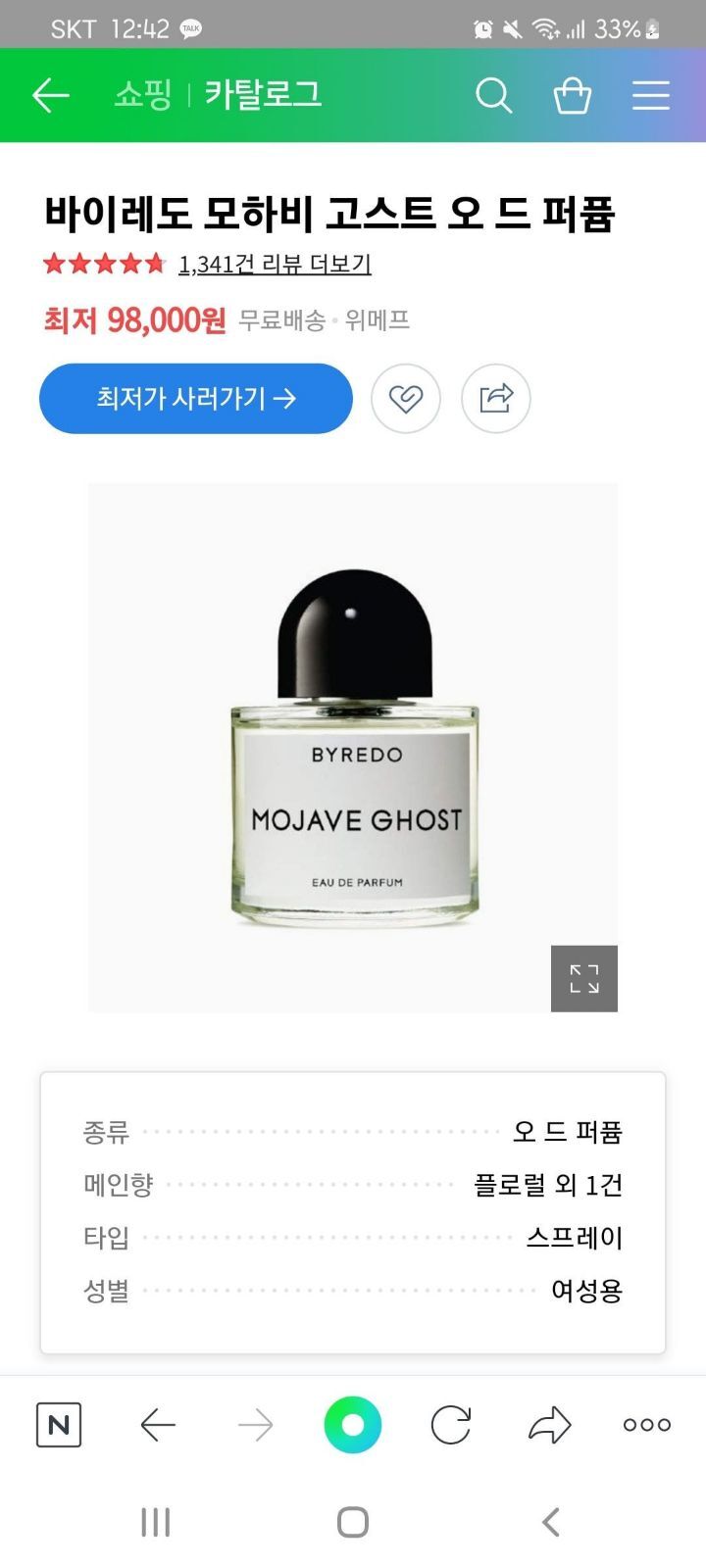This screenshot has height=1568, width=706.
Task: Tap the forward navigation arrow
Action: [255, 1426]
